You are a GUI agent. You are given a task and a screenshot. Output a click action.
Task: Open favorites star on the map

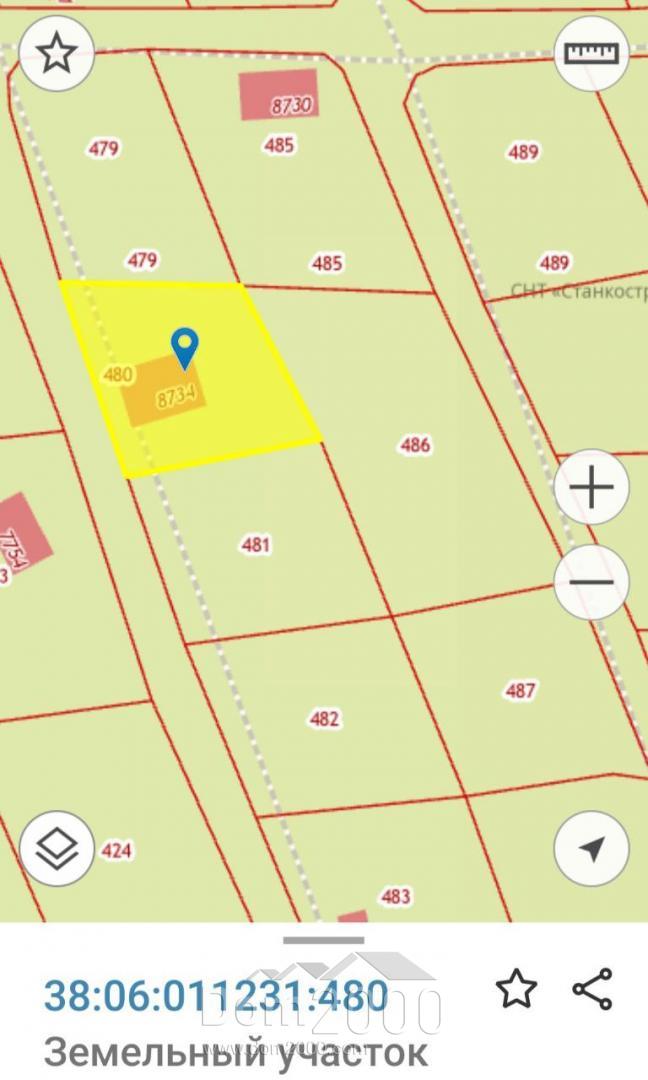(x=56, y=53)
